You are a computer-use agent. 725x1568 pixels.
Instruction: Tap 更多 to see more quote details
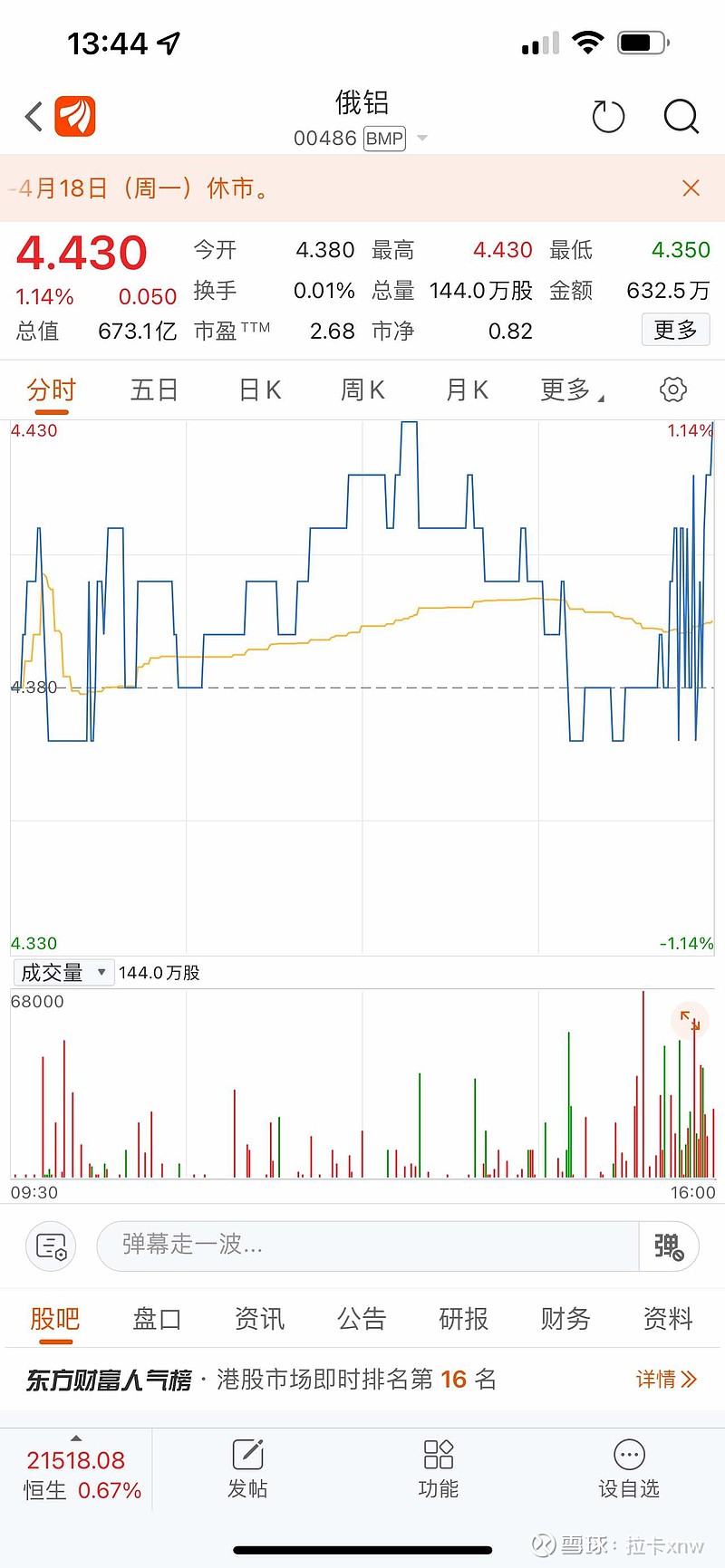pyautogui.click(x=675, y=330)
